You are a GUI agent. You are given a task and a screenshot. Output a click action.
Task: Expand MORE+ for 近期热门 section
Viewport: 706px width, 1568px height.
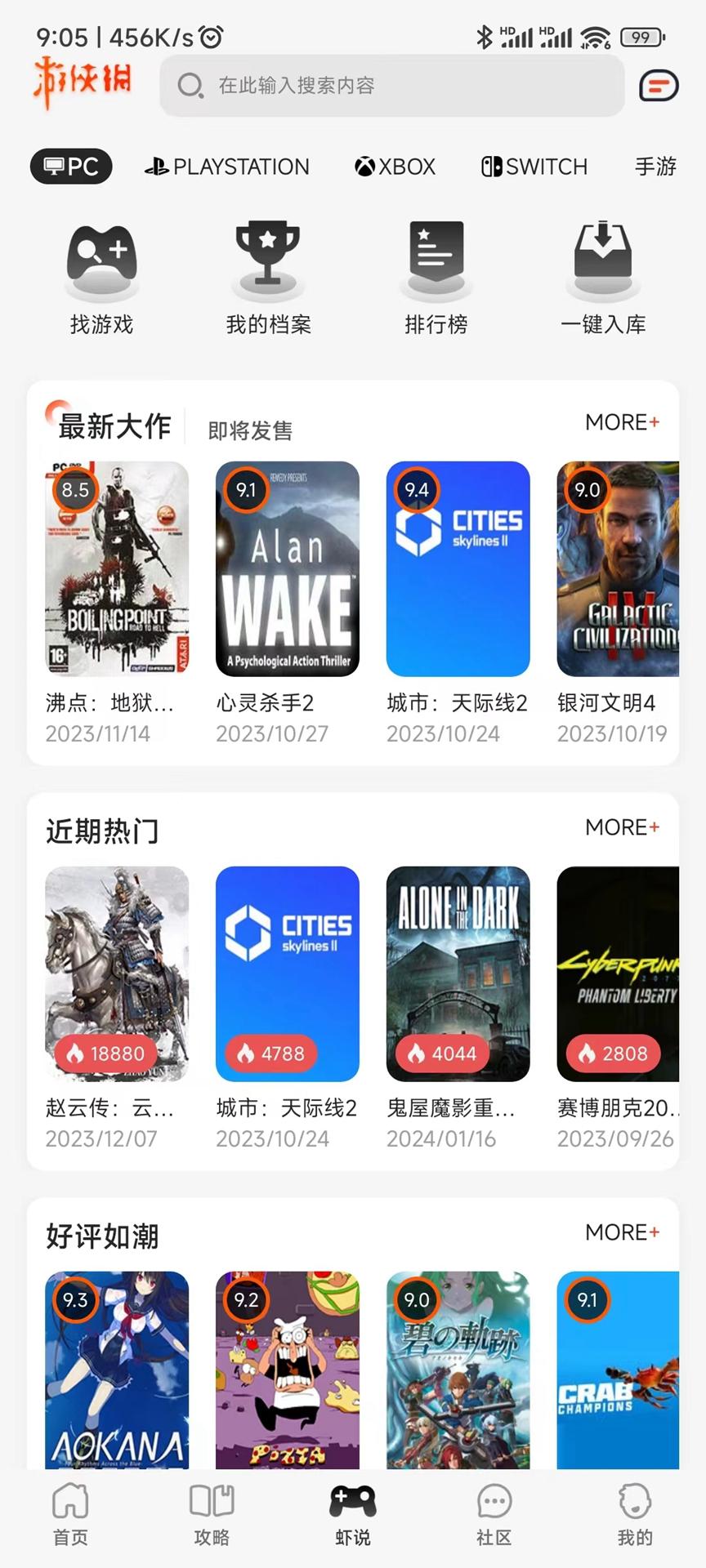click(x=621, y=827)
